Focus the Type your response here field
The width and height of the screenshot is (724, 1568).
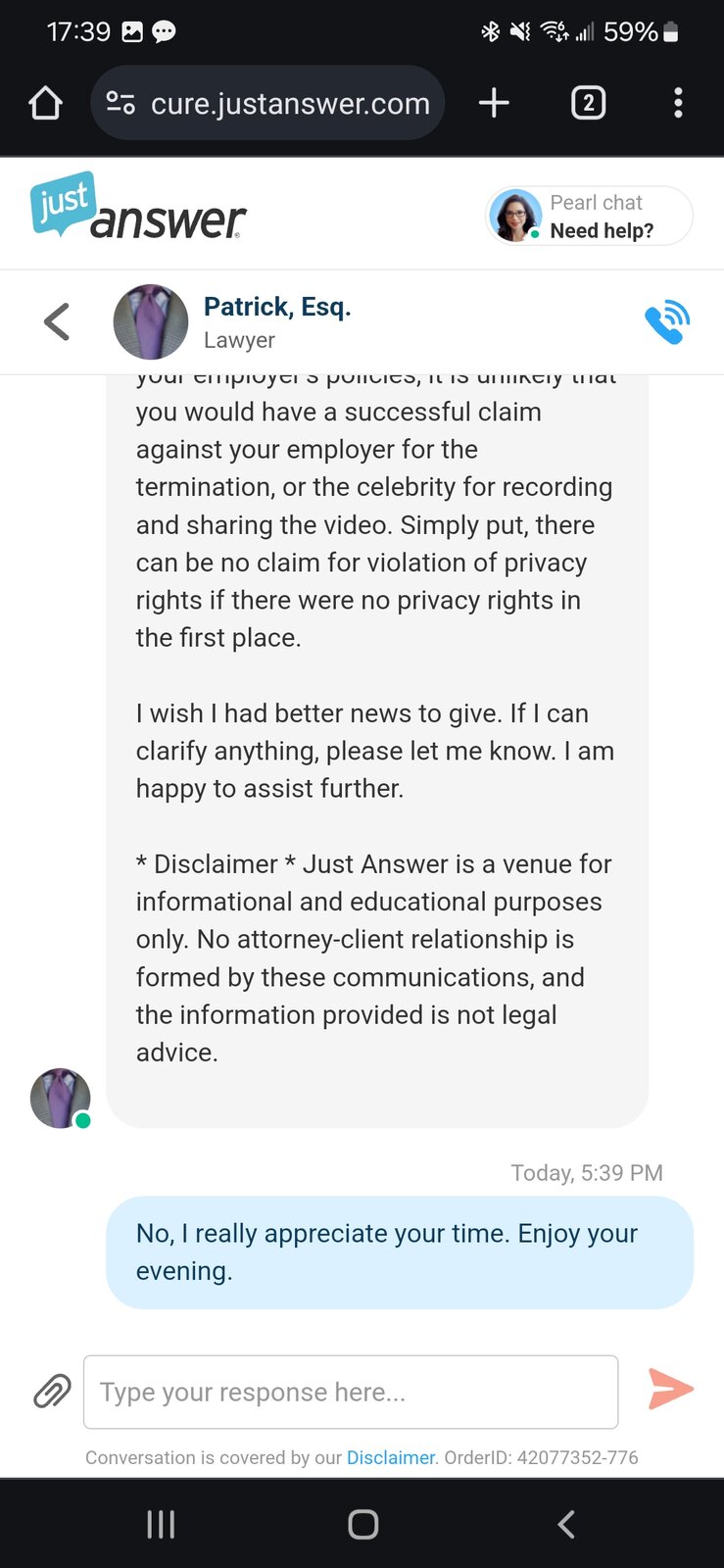coord(351,1392)
